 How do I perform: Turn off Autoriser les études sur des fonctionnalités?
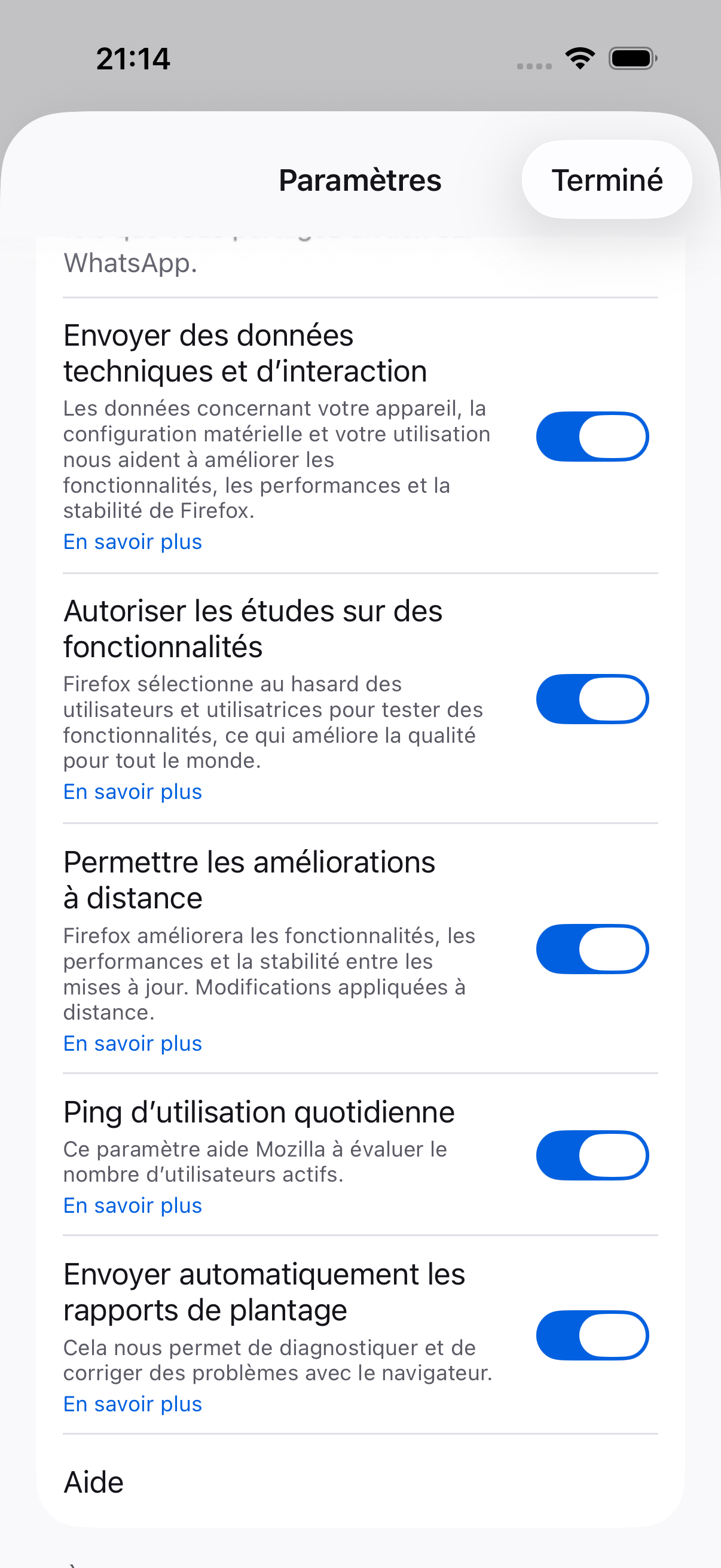click(x=592, y=698)
